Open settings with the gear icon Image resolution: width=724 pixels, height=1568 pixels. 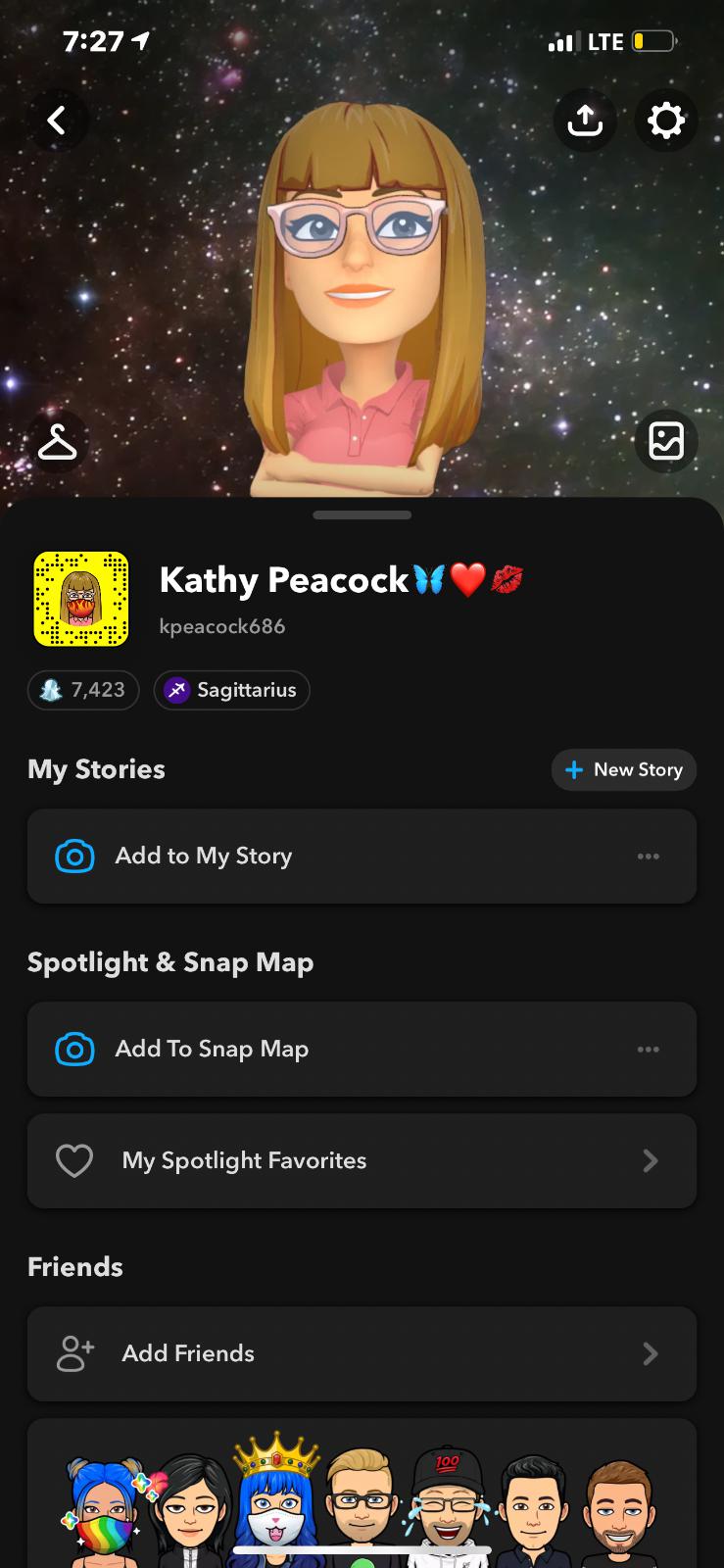click(666, 121)
